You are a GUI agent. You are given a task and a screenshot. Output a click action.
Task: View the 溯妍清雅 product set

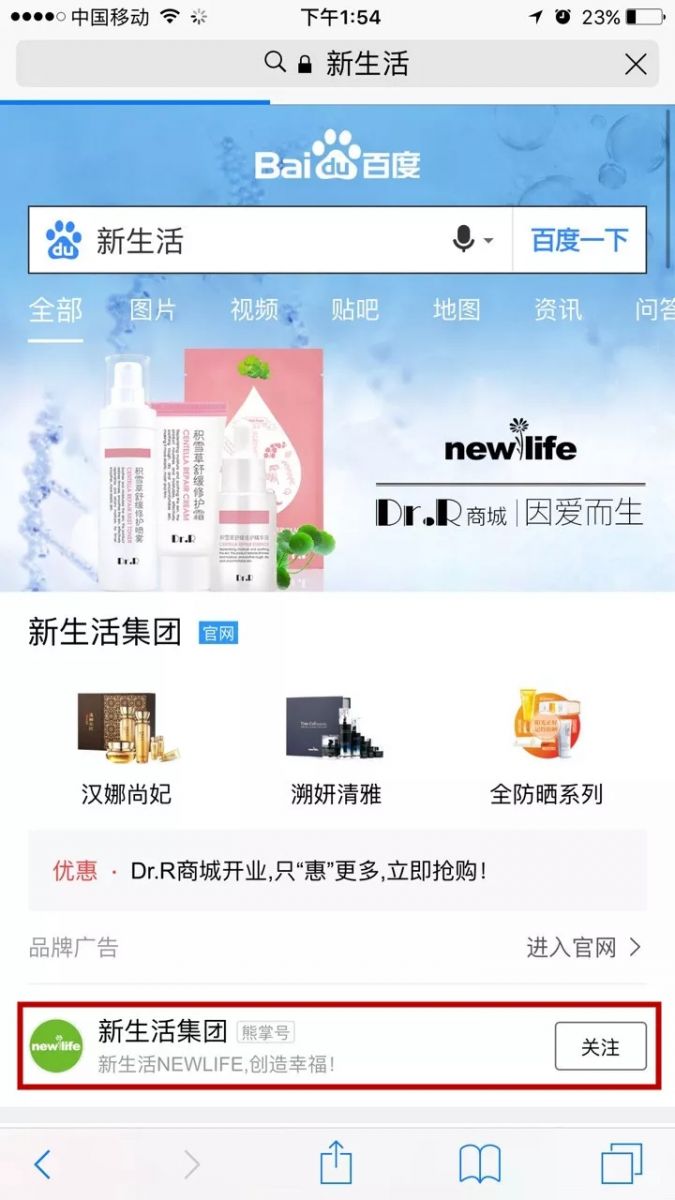(337, 745)
